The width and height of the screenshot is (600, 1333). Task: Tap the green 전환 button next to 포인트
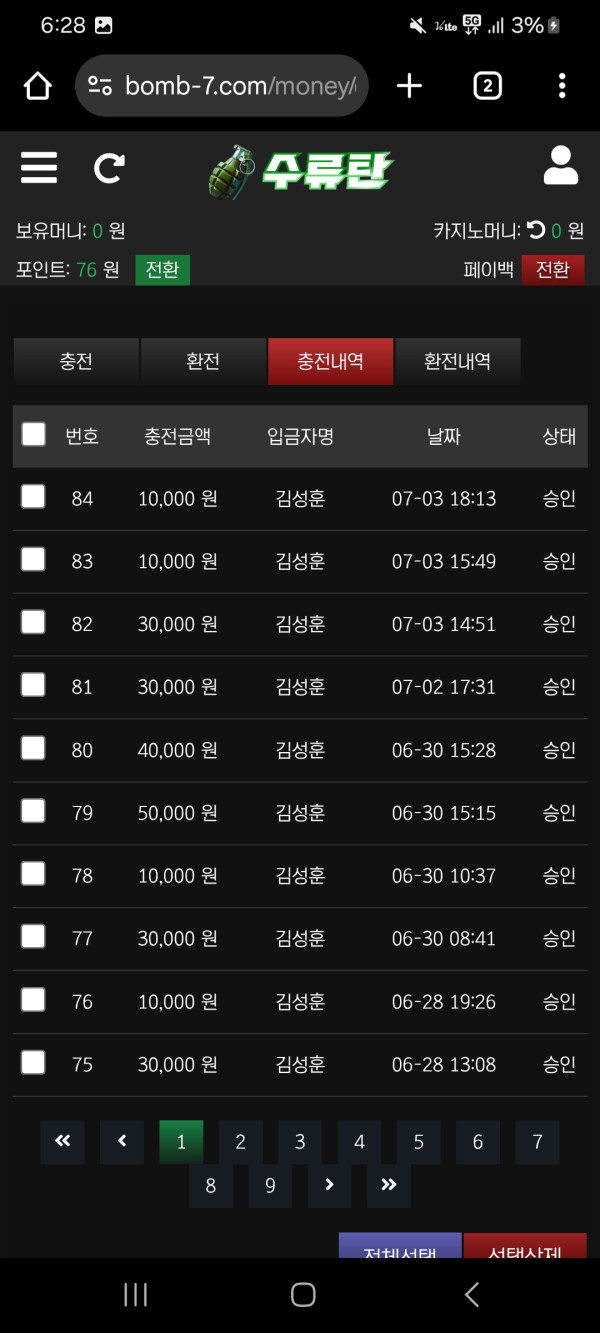pos(162,270)
